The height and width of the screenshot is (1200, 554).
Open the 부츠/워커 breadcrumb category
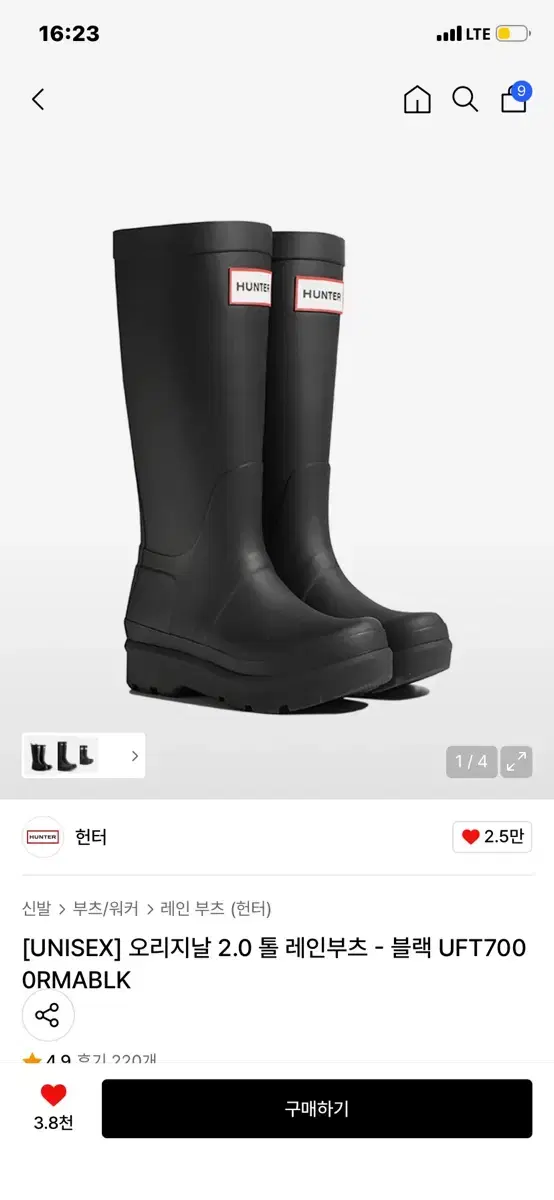(x=105, y=908)
